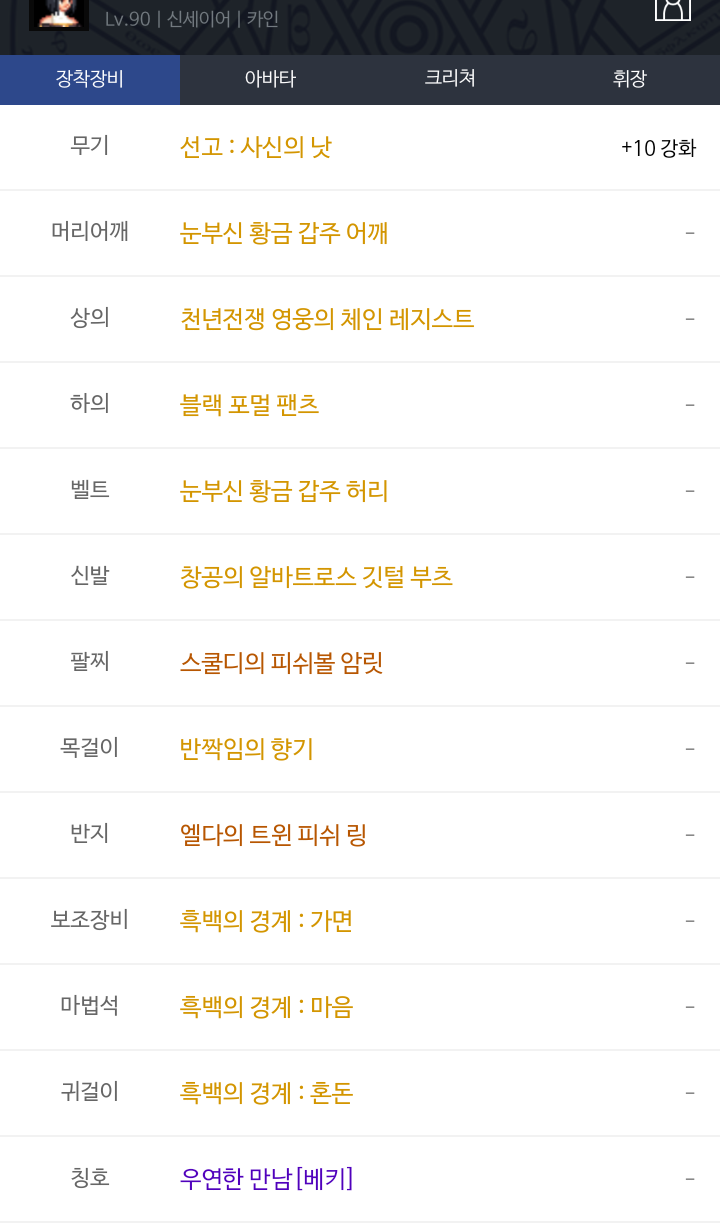Open weapon item 선고 : 사신의 낫
Viewport: 720px width, 1229px height.
[x=256, y=147]
